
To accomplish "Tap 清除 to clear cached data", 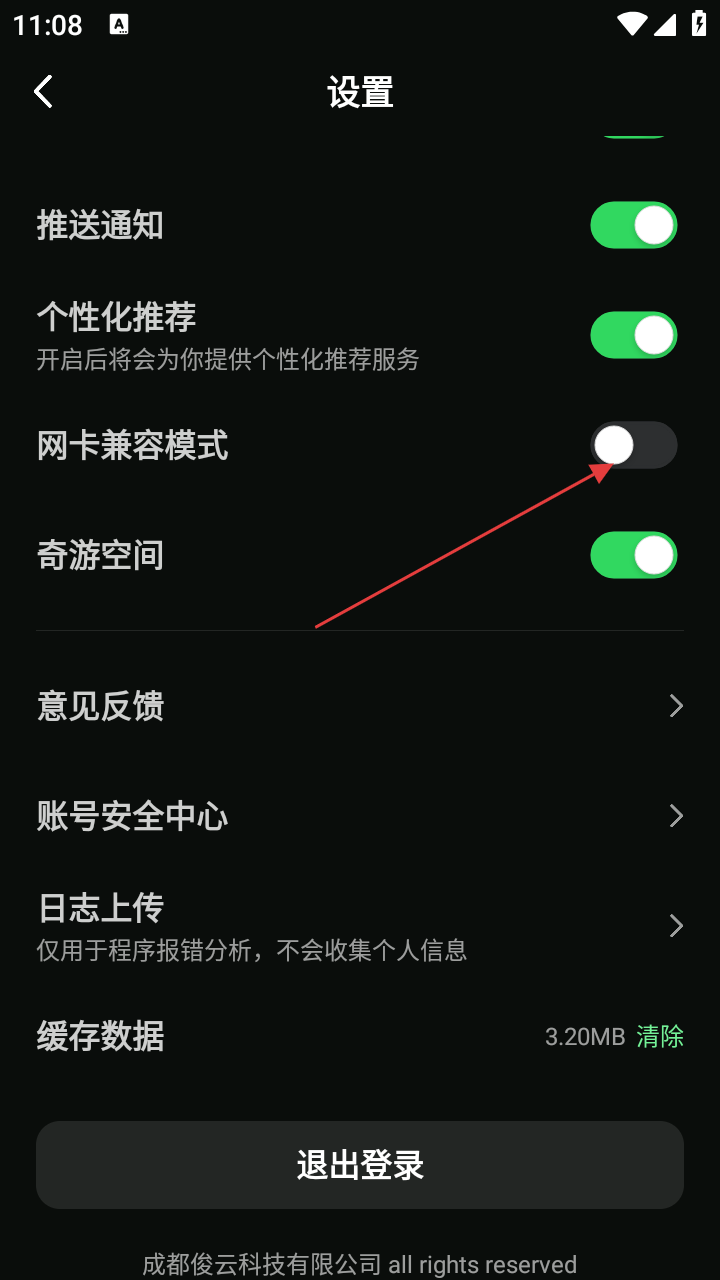I will (x=660, y=1036).
